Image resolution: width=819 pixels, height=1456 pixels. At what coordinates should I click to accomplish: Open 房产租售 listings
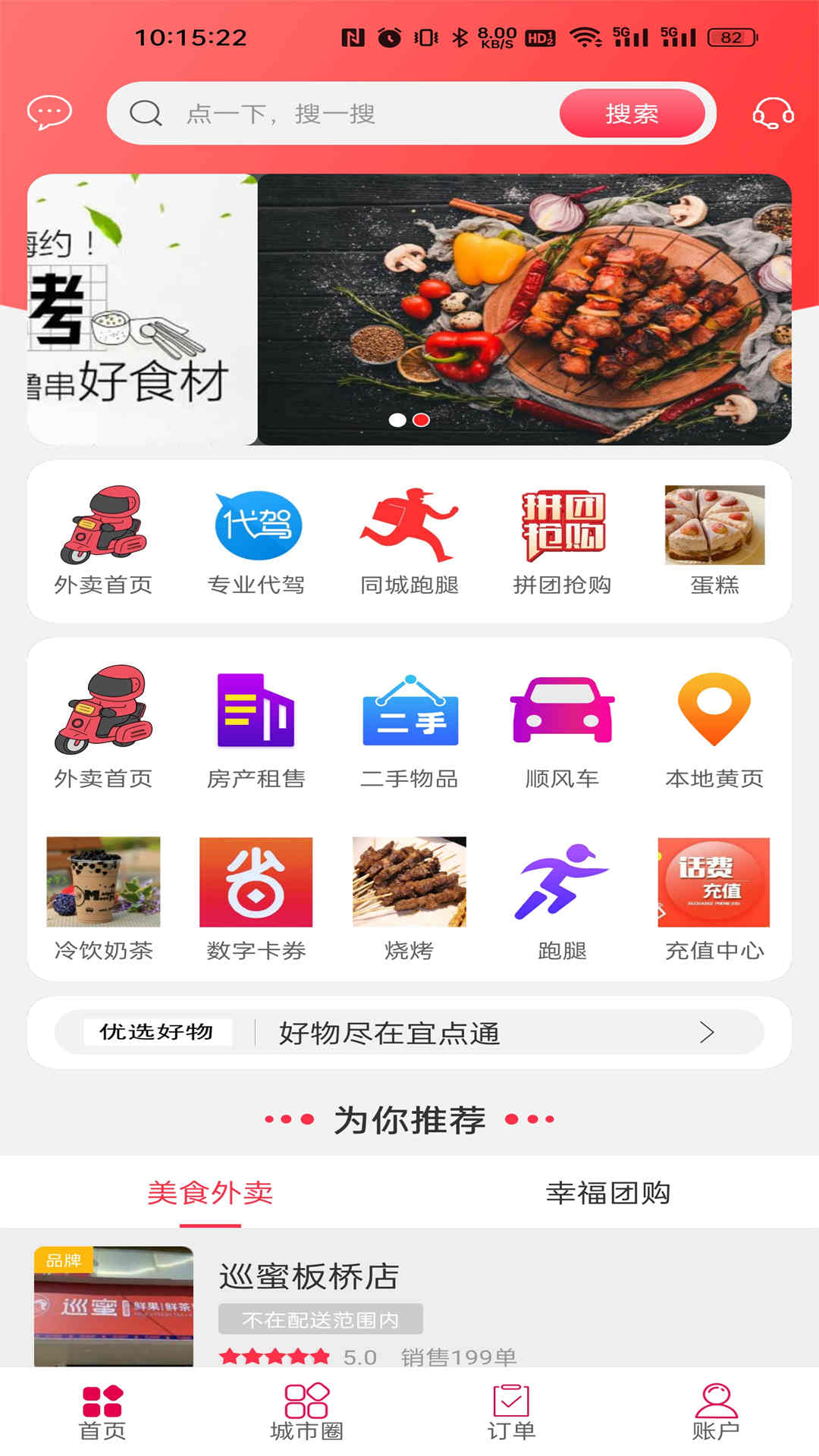click(x=256, y=730)
